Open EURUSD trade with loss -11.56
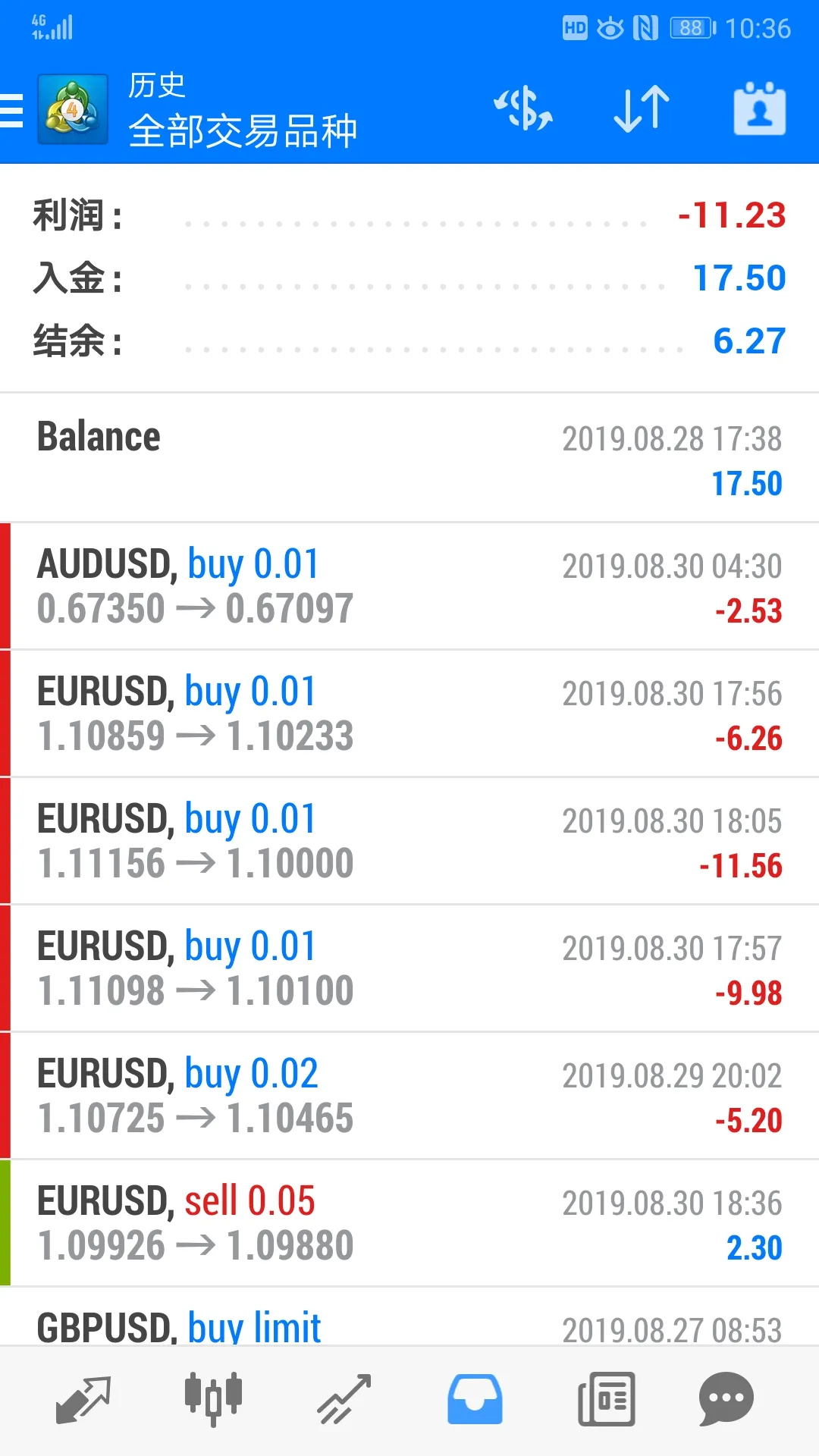Image resolution: width=819 pixels, height=1456 pixels. (x=409, y=840)
